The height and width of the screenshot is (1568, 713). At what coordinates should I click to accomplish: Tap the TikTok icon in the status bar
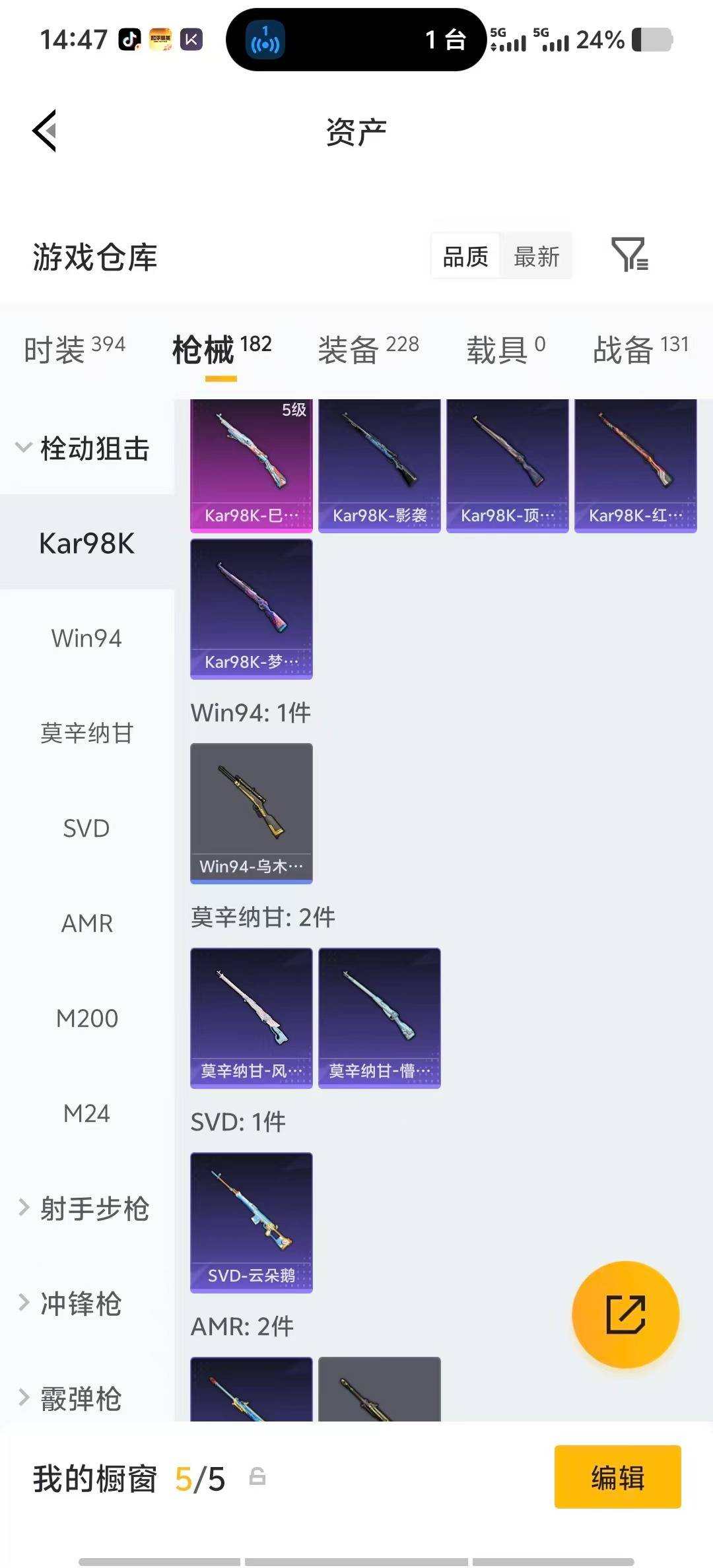point(129,40)
